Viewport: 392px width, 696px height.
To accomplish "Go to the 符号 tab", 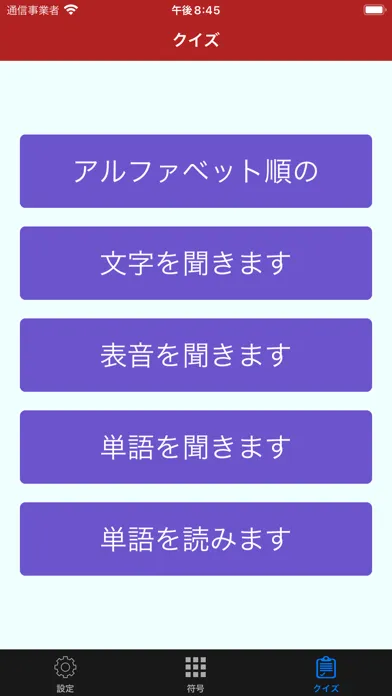I will pos(196,674).
